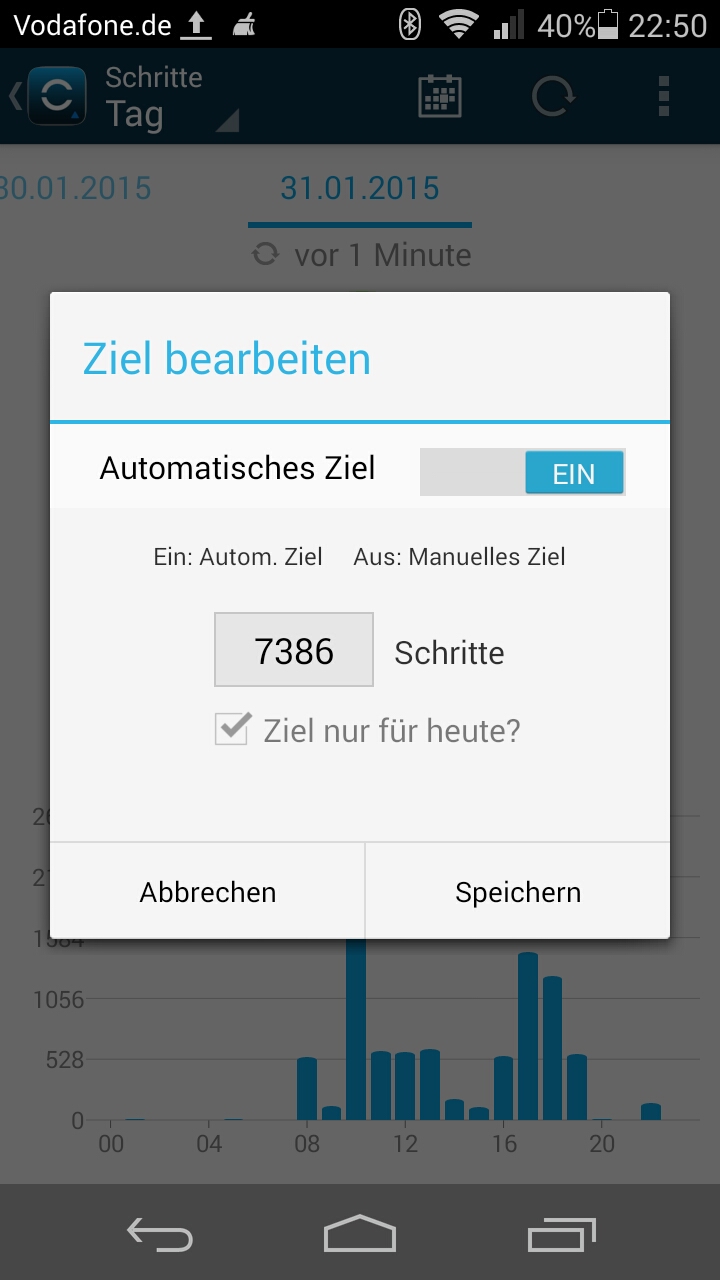Save the goal with Speichern
Viewport: 720px width, 1280px height.
[x=518, y=891]
